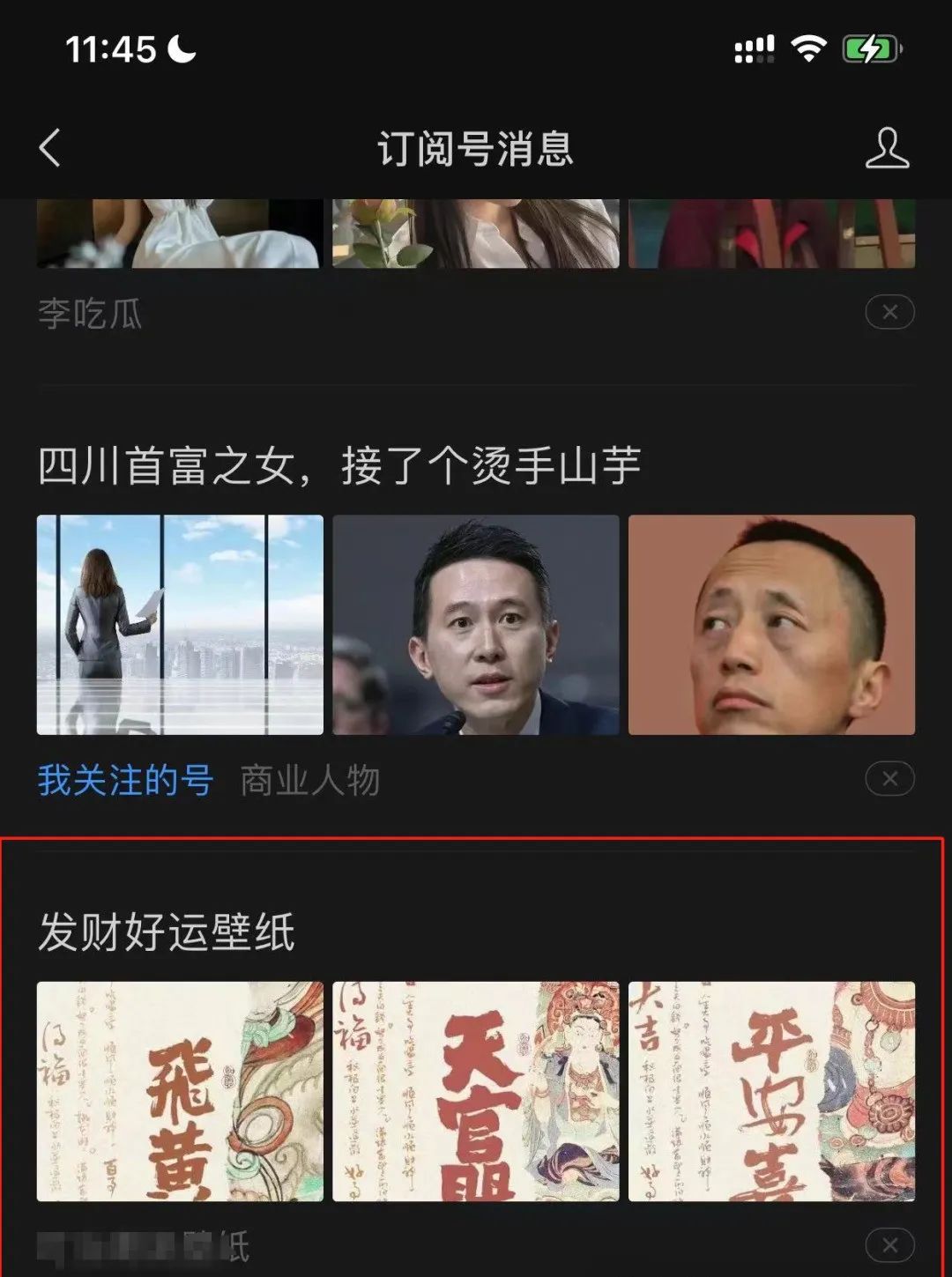This screenshot has width=952, height=1277.
Task: Open the office window woman image
Action: 180,625
